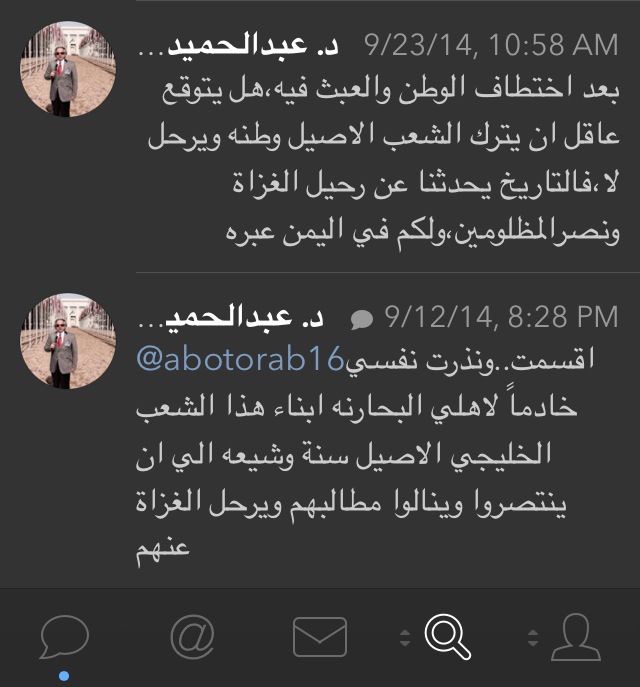This screenshot has height=687, width=640.
Task: View avatar on the 9/23/14 tweet
Action: tap(68, 69)
